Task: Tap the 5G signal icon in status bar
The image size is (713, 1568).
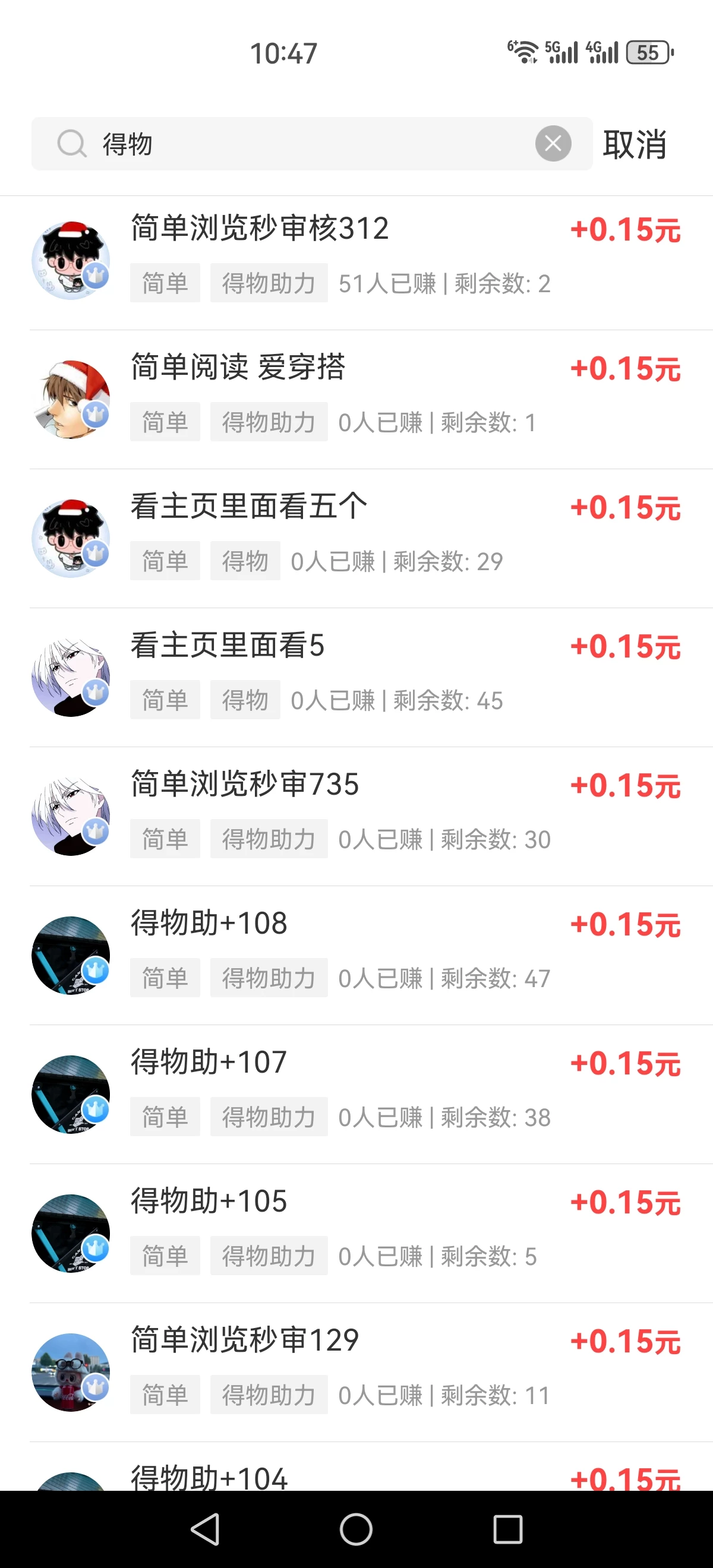Action: (563, 52)
